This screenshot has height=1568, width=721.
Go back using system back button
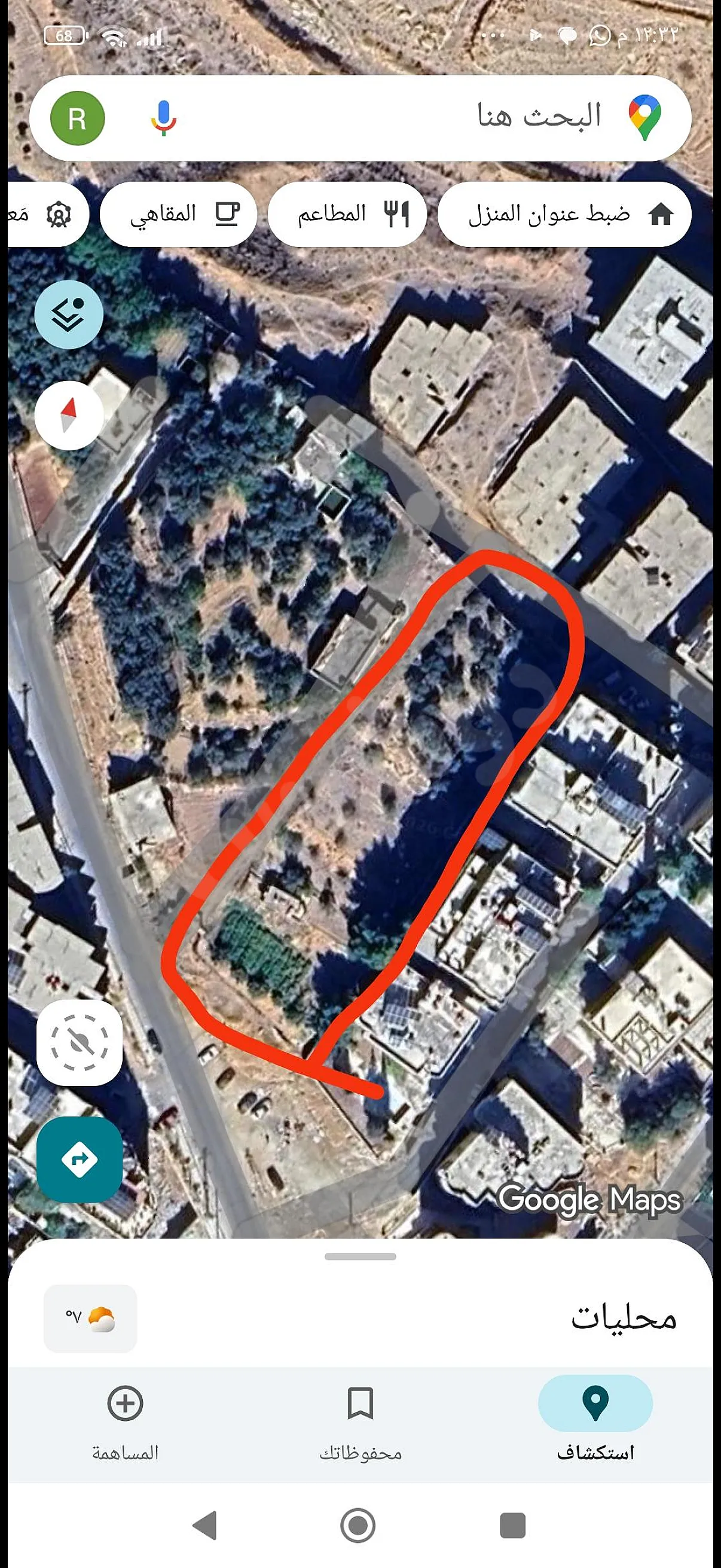(204, 1526)
